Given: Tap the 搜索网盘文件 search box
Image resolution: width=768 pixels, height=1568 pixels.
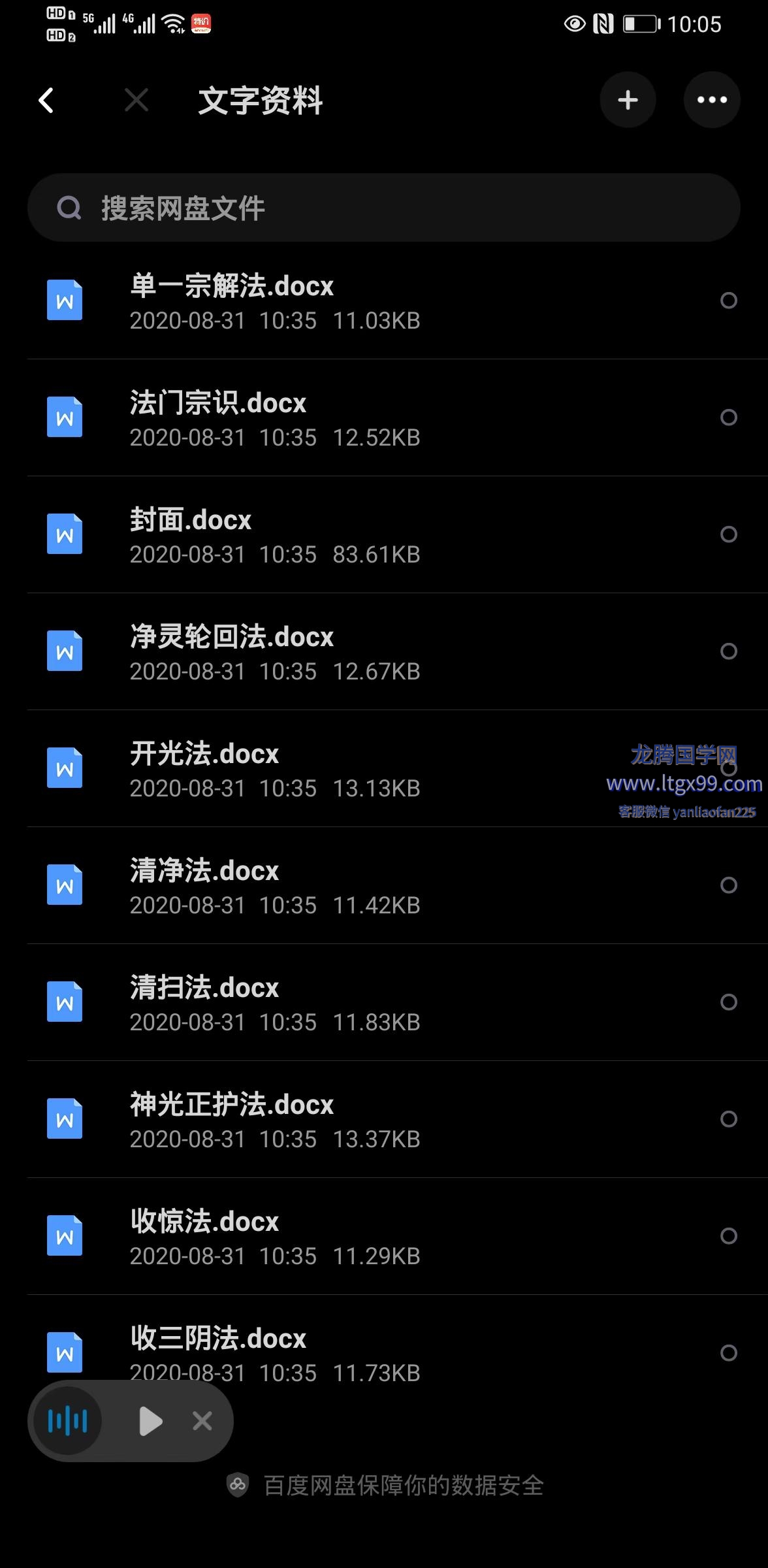Looking at the screenshot, I should click(383, 208).
